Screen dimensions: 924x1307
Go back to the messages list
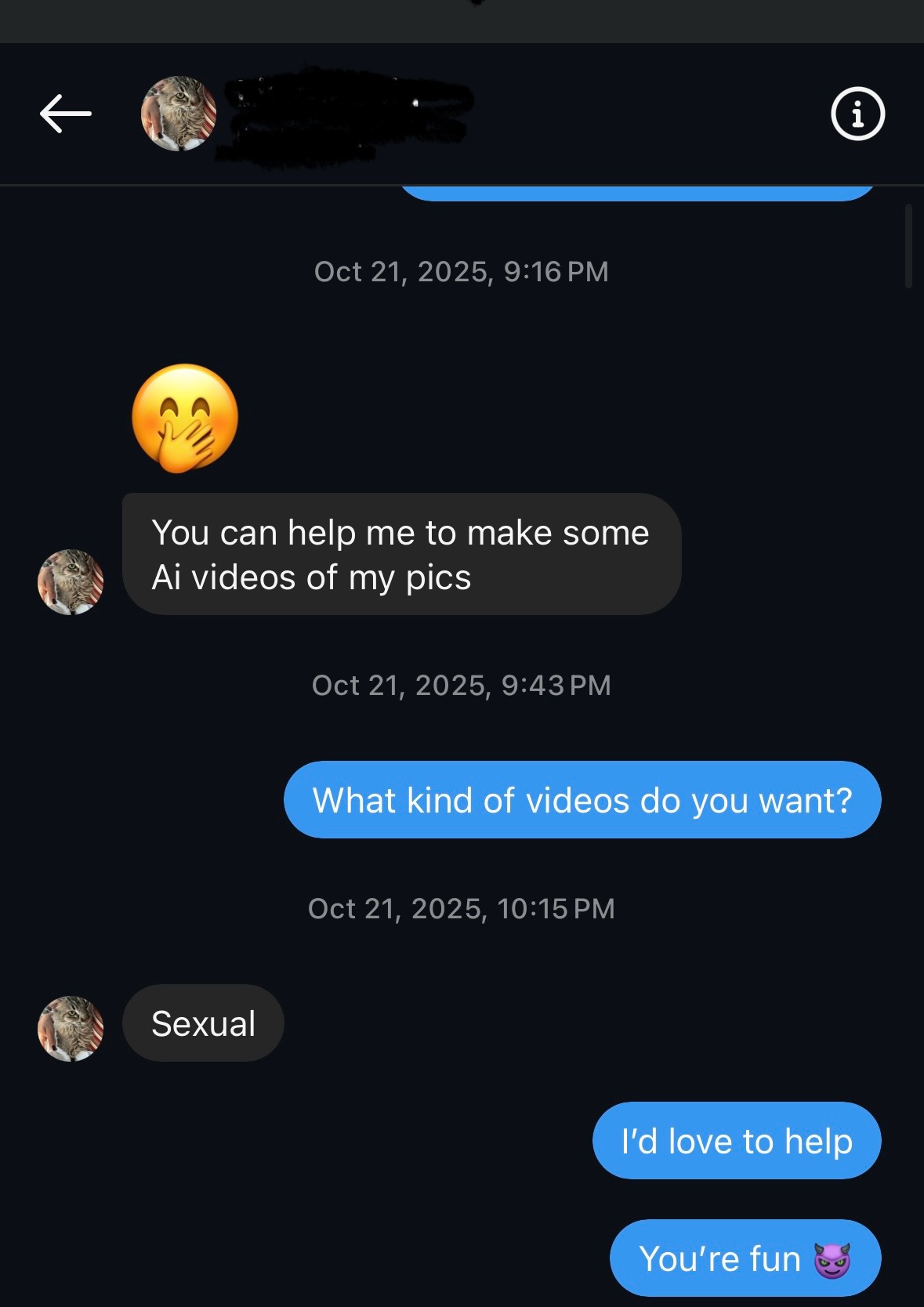[66, 114]
